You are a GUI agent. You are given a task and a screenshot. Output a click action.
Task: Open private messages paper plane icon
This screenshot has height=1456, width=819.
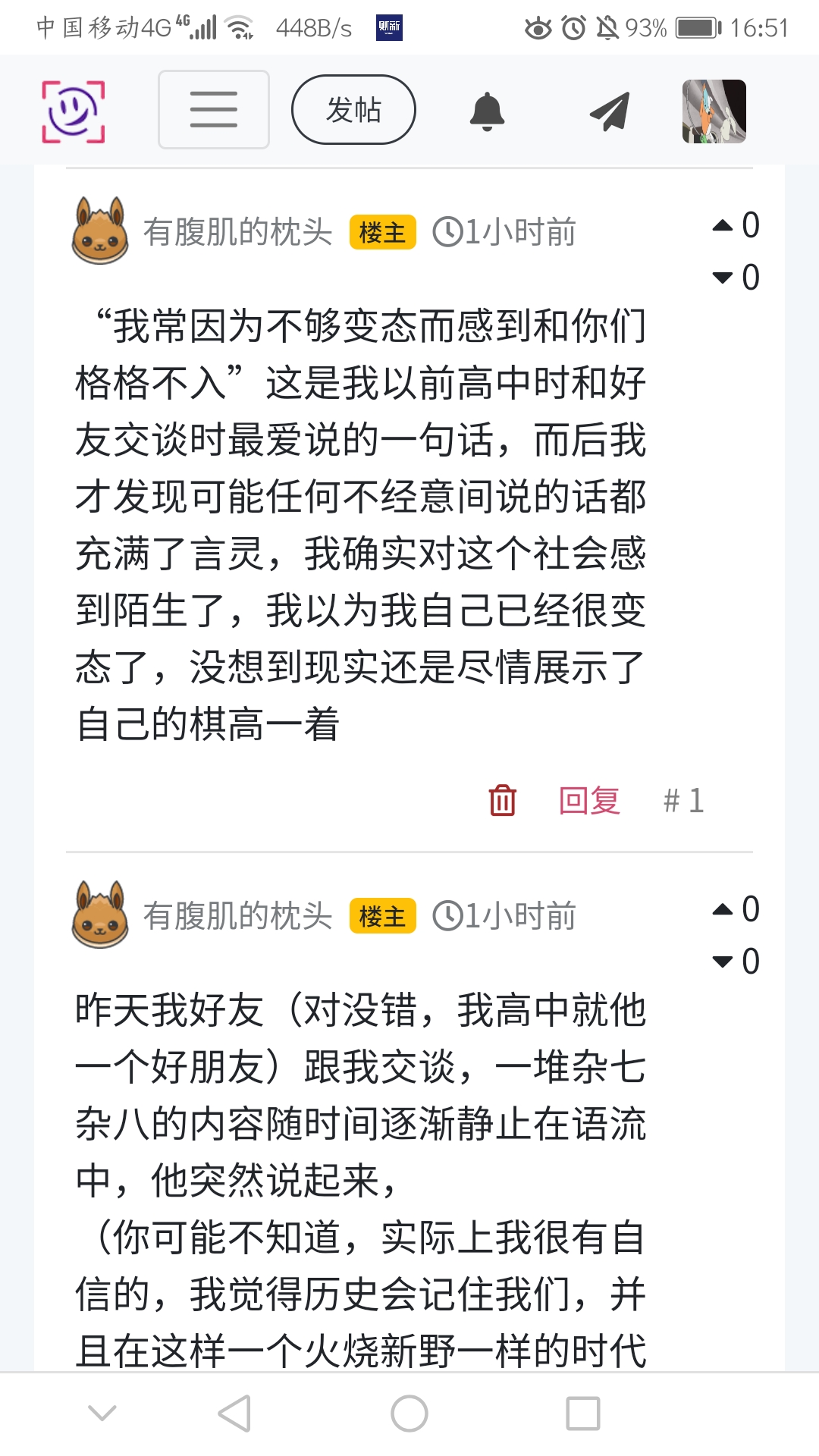[x=610, y=111]
